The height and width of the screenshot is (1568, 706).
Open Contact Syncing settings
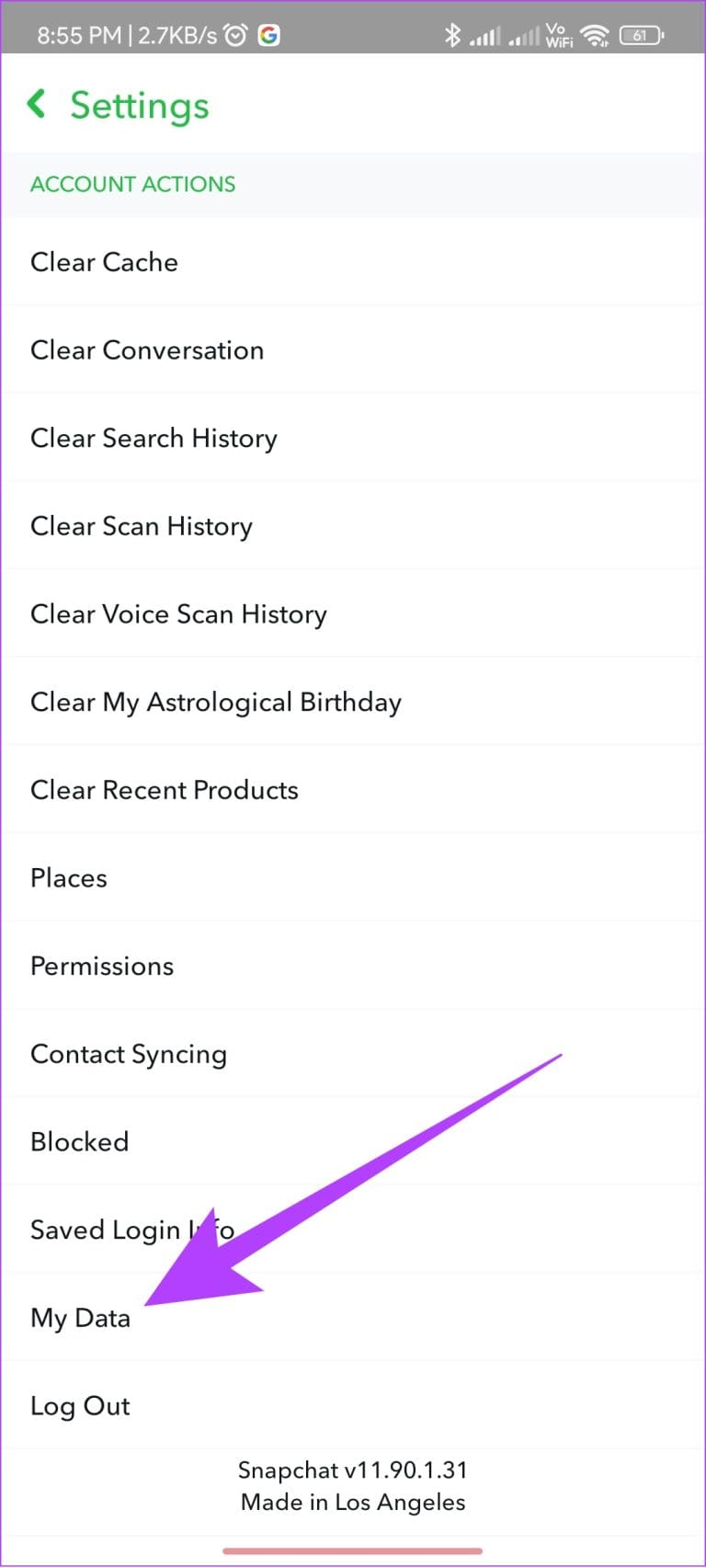click(129, 1054)
